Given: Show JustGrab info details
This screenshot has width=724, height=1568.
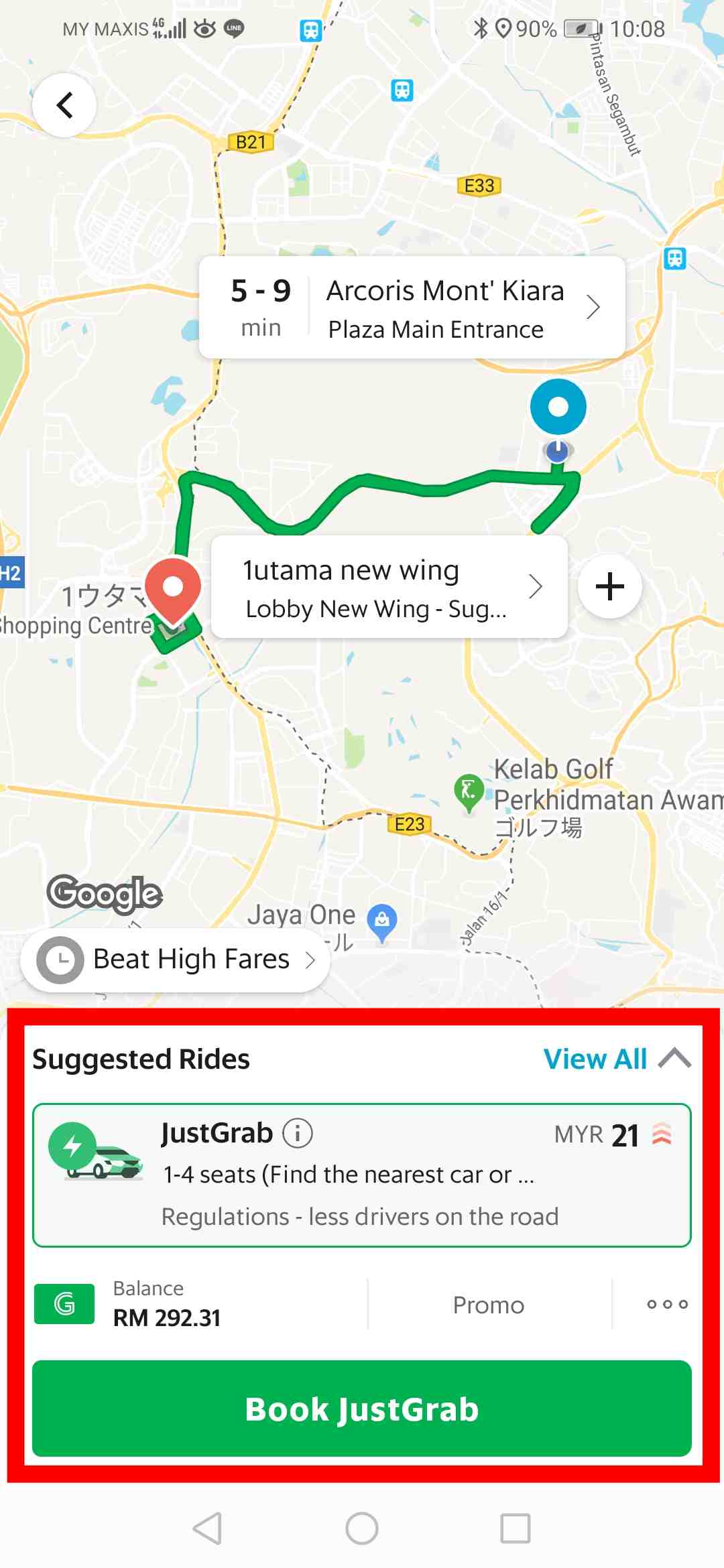Looking at the screenshot, I should point(298,1133).
